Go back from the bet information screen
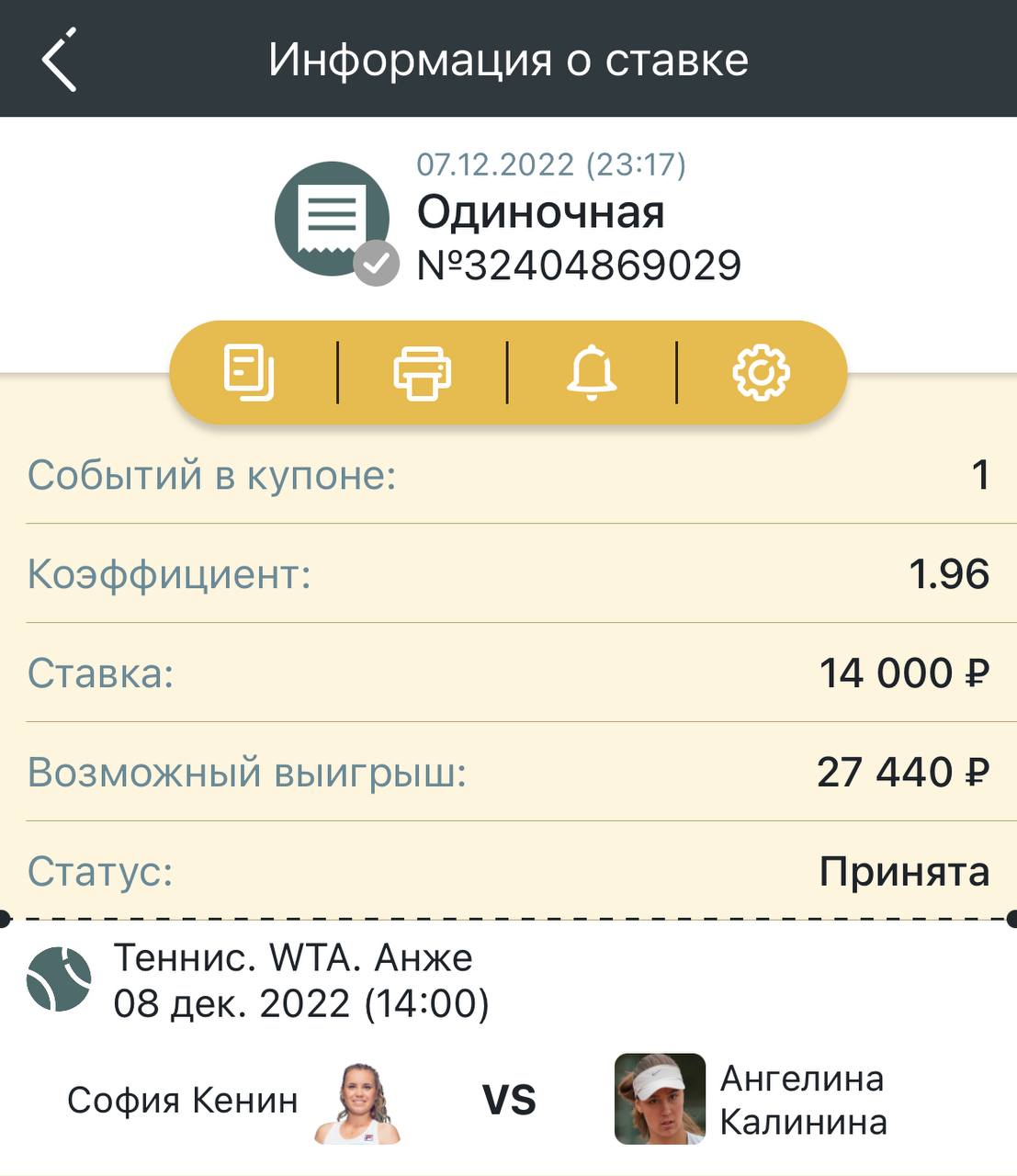Screen dimensions: 1017x1176 pos(60,60)
